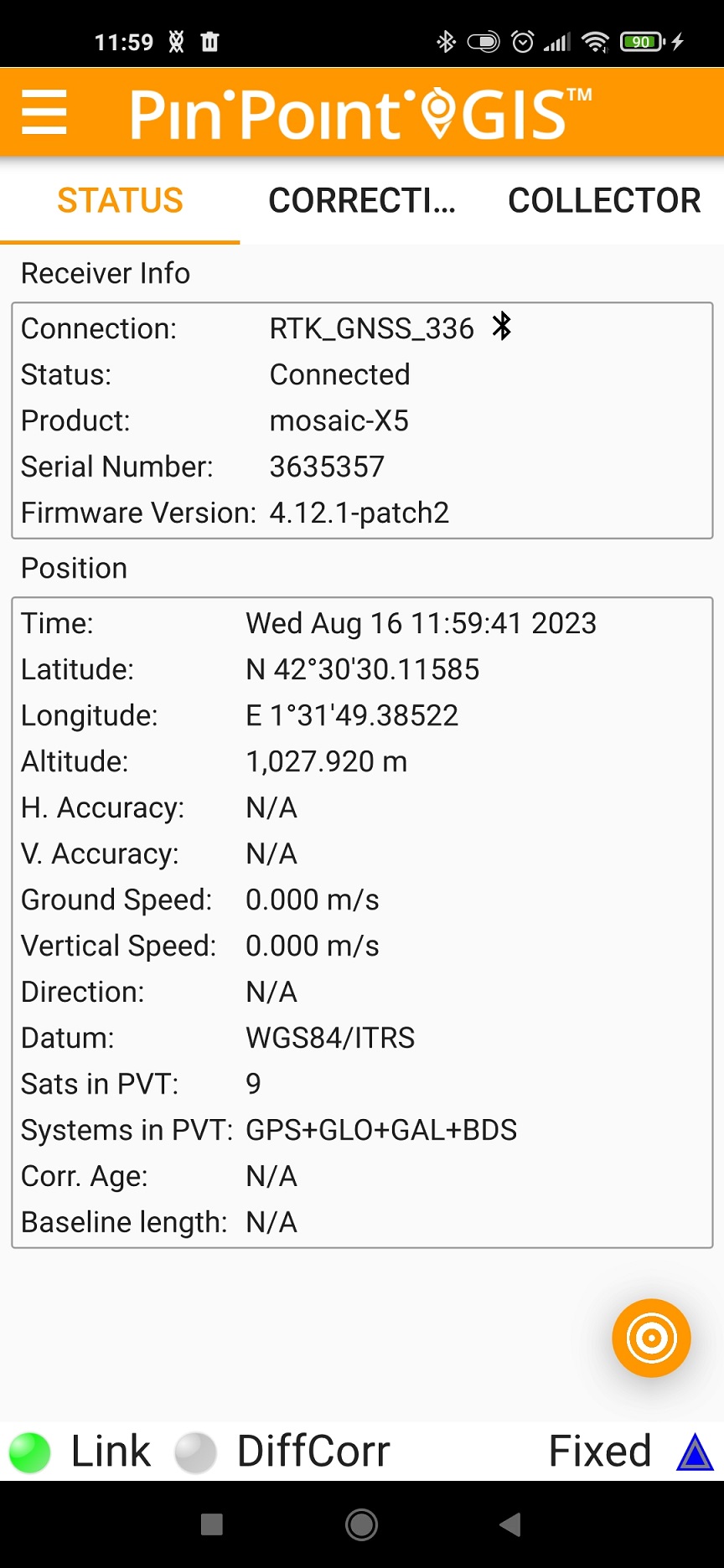Screen dimensions: 724x1568
Task: Open the hamburger drawer menu
Action: coord(44,112)
